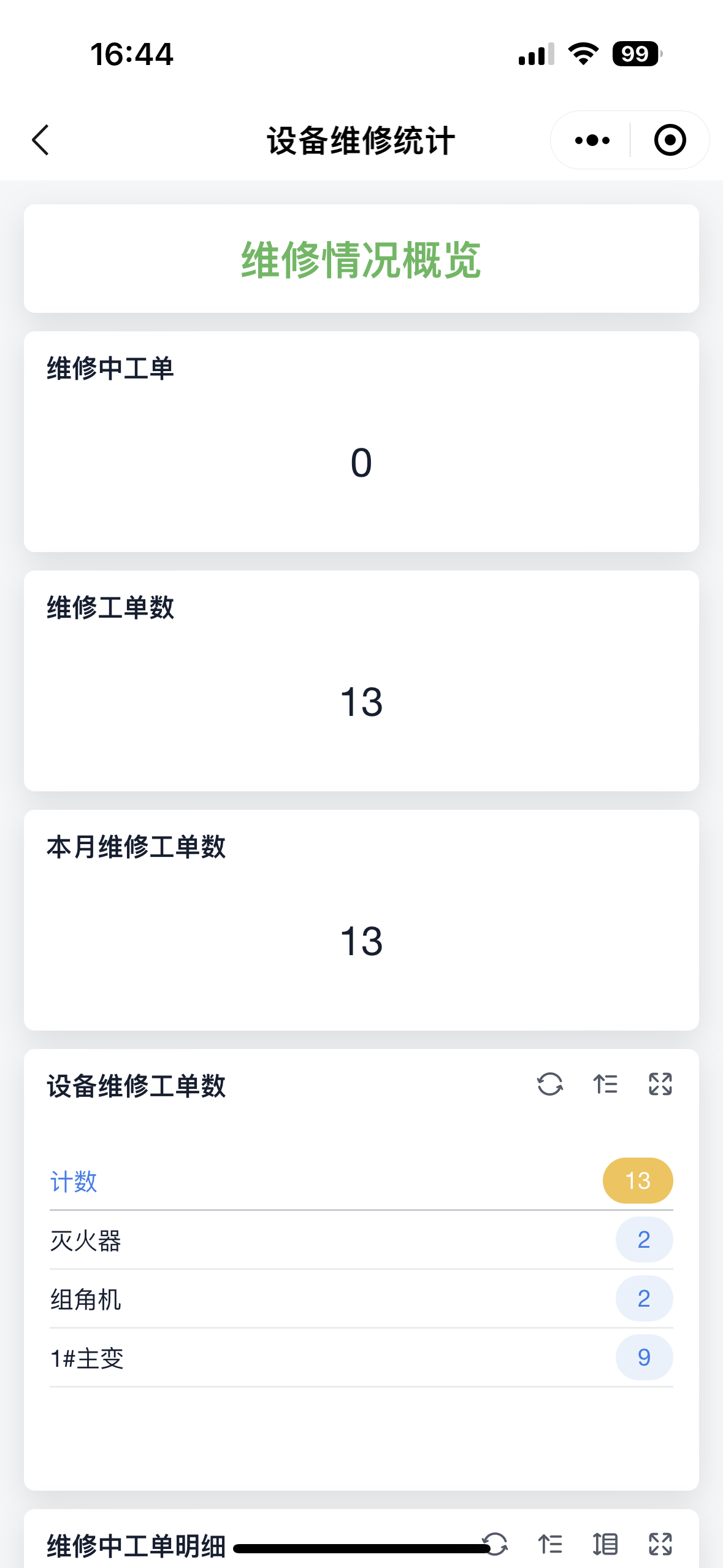Refresh the 设备维修工单数 chart
Screen dimensions: 723x1568
click(x=549, y=1086)
